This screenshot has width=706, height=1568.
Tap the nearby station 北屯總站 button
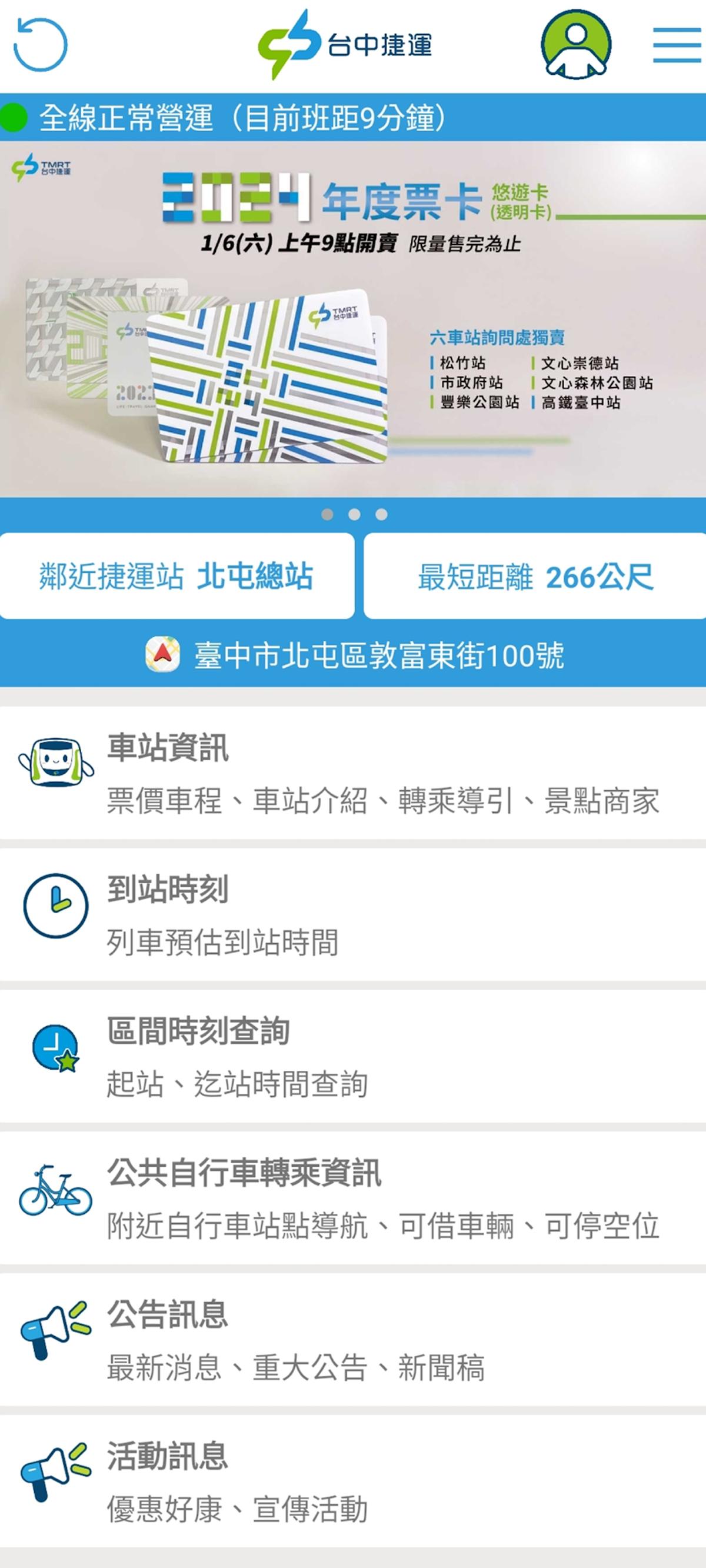point(176,576)
